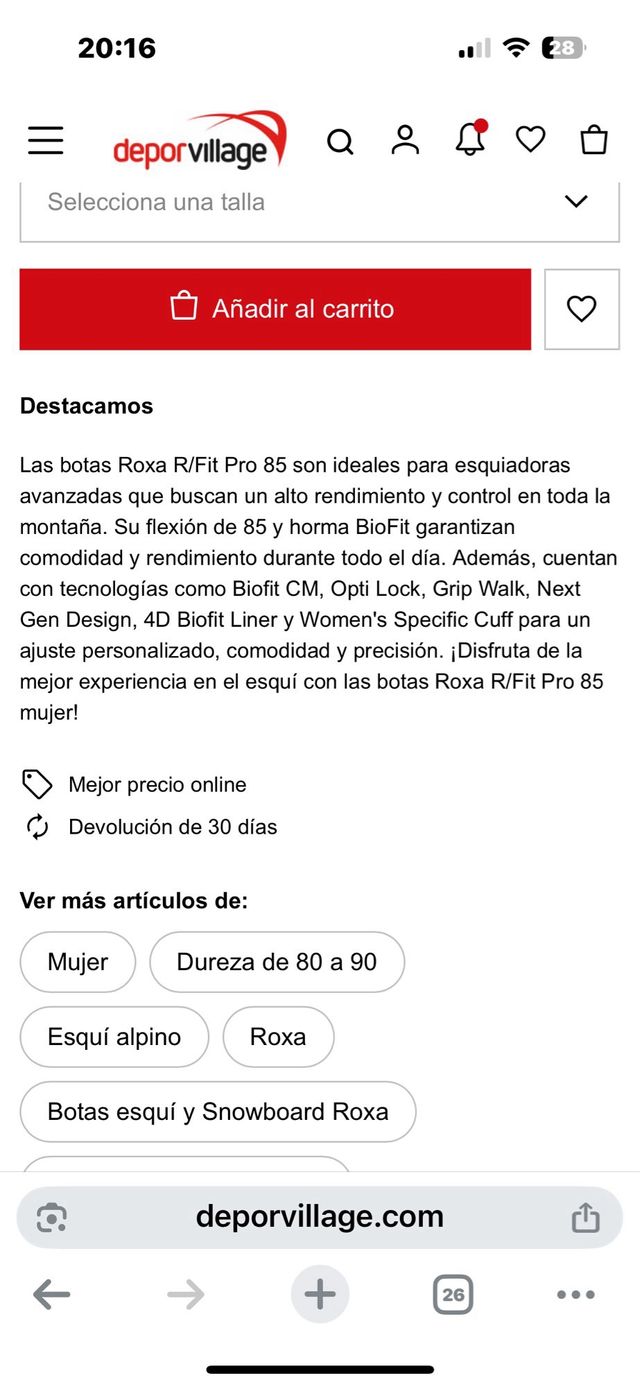The width and height of the screenshot is (640, 1387).
Task: View more articles from 'Roxa'
Action: click(278, 1037)
